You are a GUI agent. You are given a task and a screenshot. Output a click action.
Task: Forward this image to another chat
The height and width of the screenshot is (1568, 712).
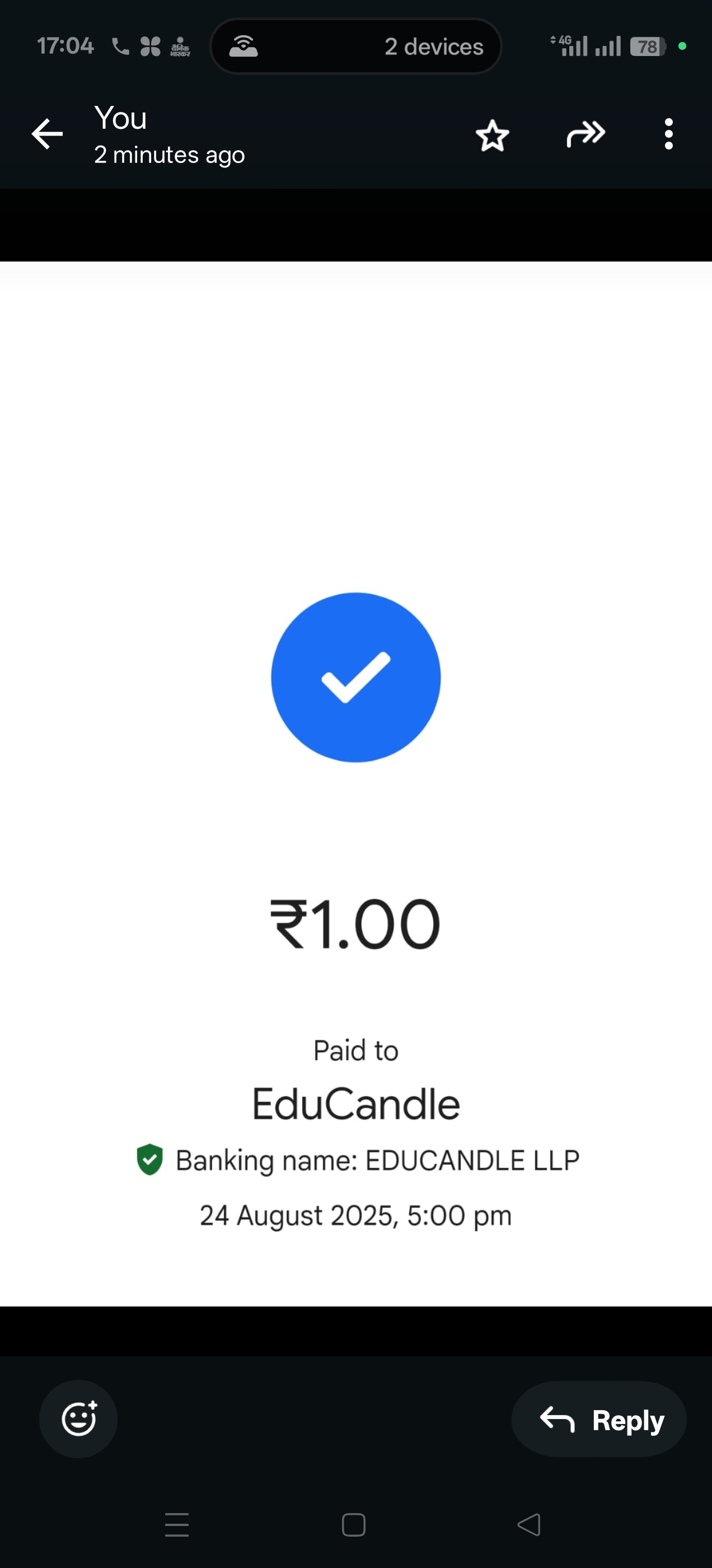click(x=585, y=134)
